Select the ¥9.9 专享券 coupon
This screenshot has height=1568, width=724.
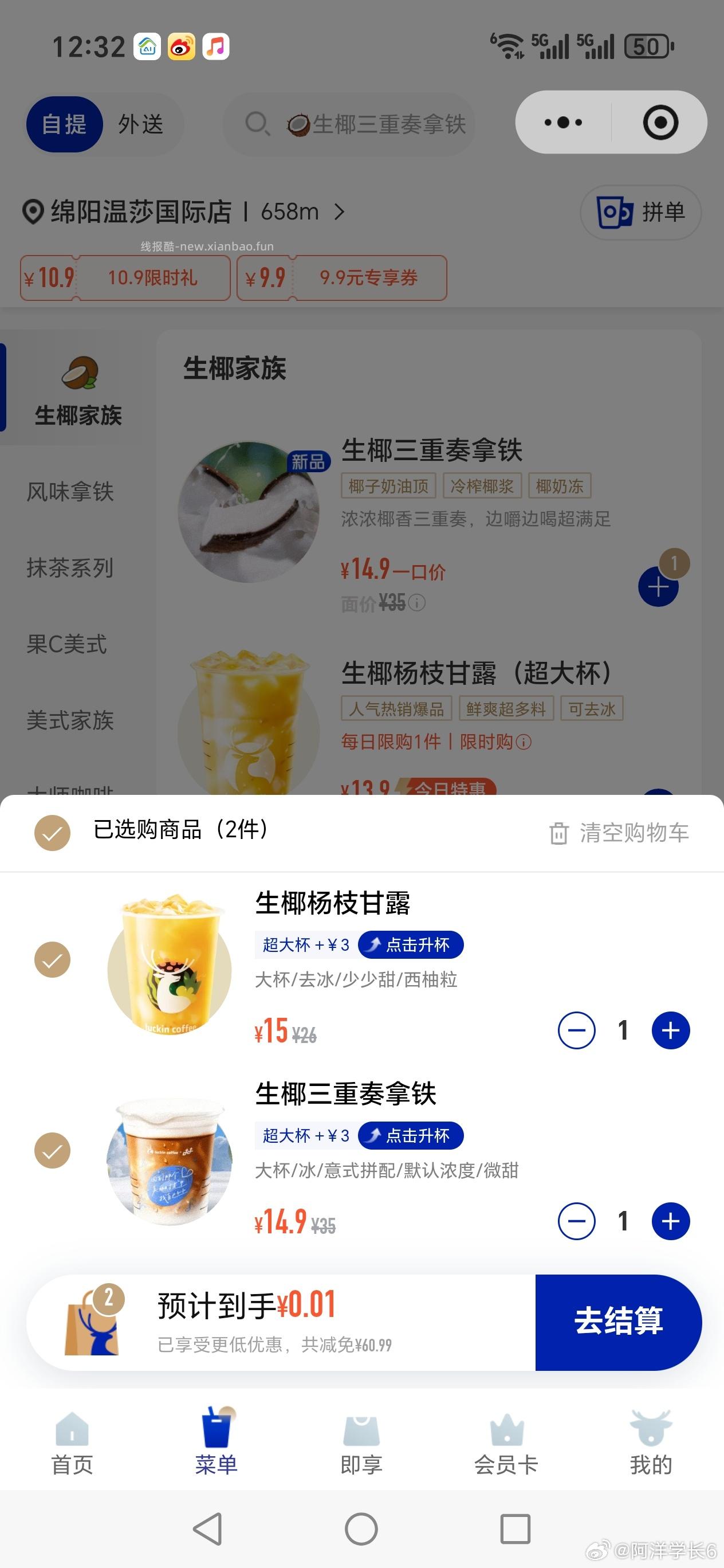343,278
